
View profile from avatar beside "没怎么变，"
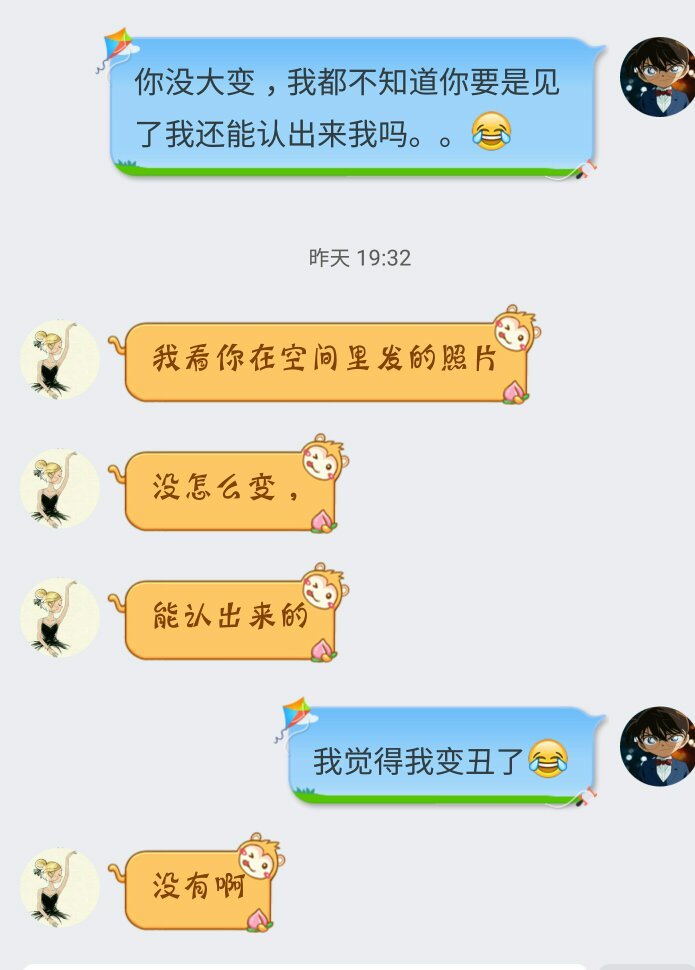(x=60, y=489)
